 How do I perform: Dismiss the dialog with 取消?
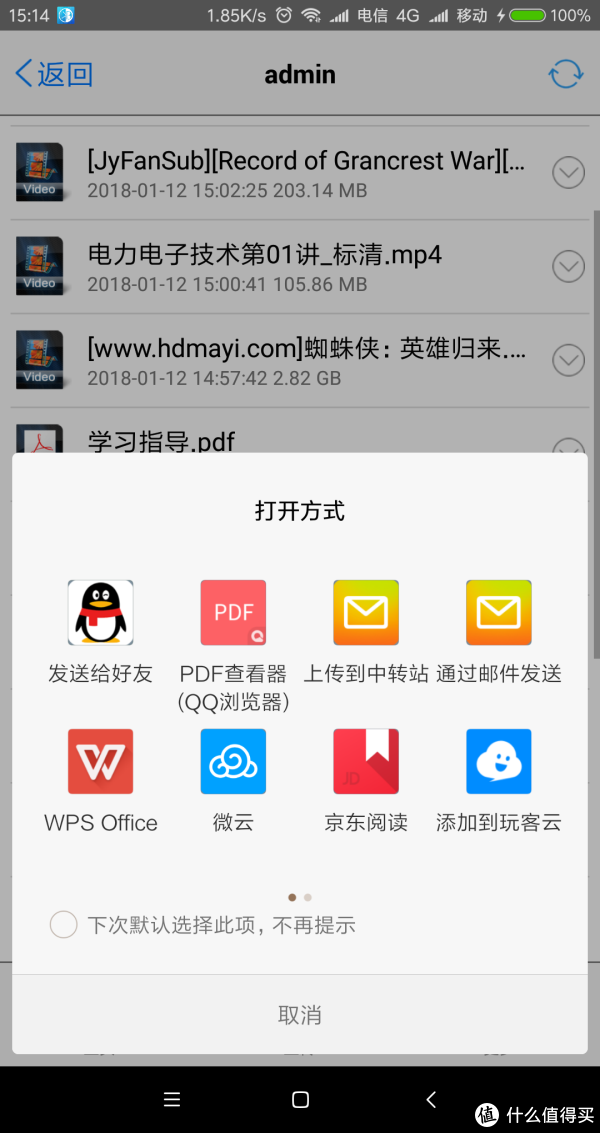click(300, 1015)
